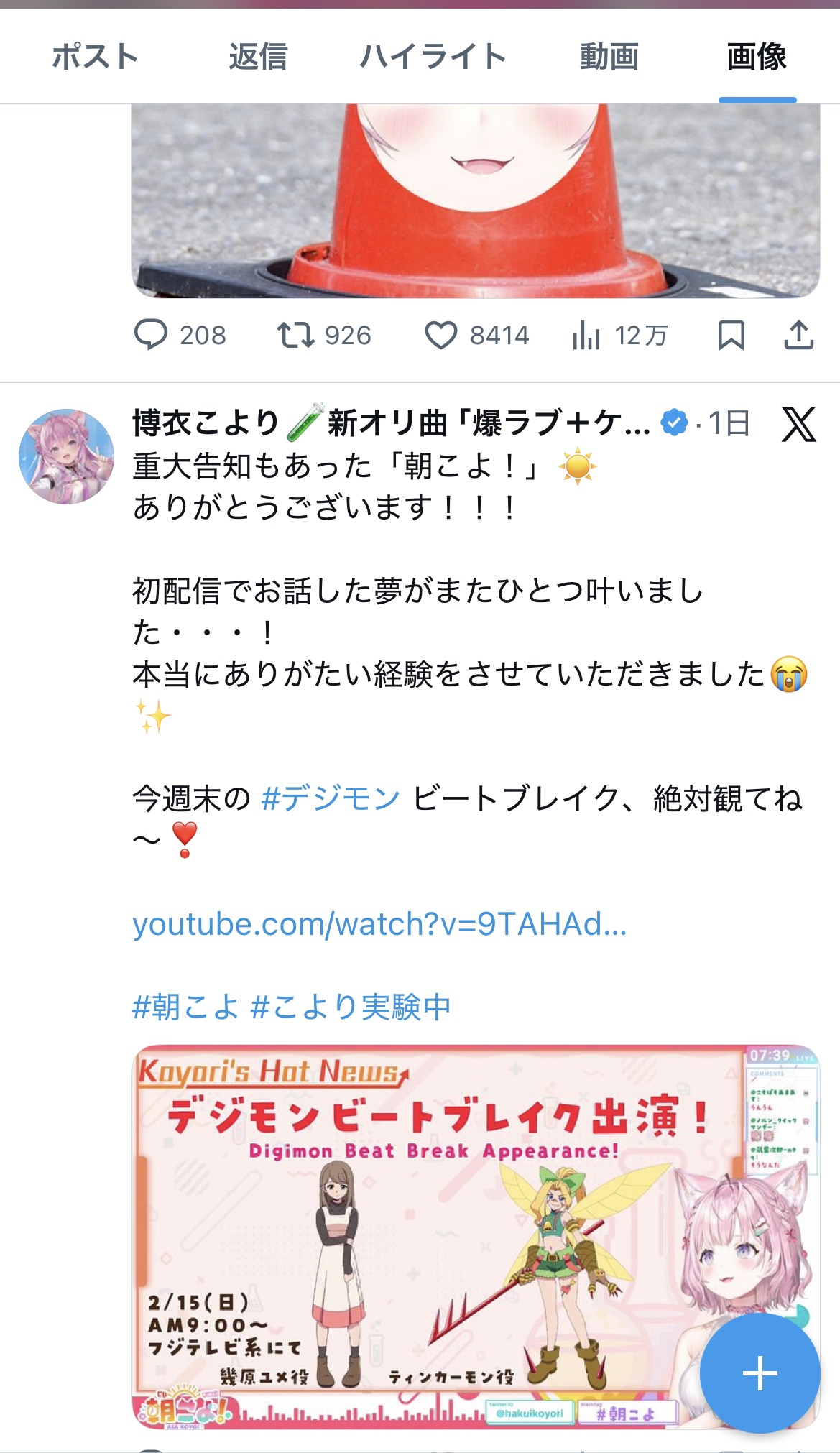
Task: Open the #デジモン hashtag
Action: [331, 798]
